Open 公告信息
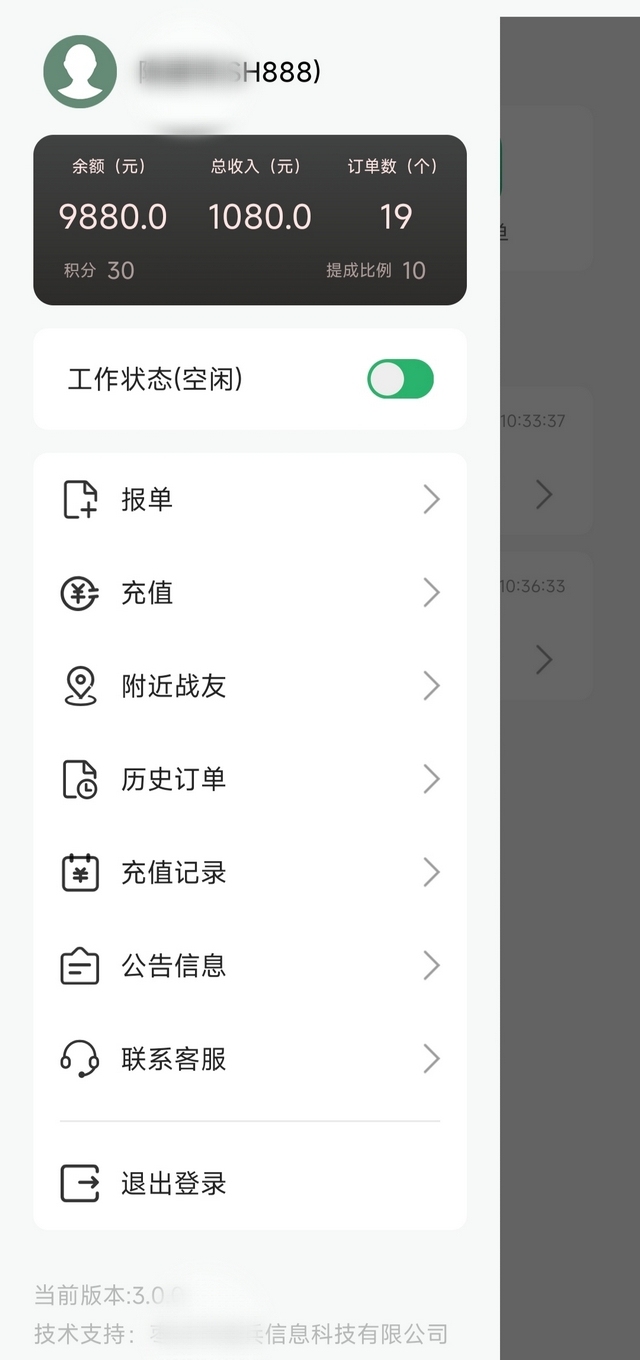The width and height of the screenshot is (640, 1360). coord(250,965)
